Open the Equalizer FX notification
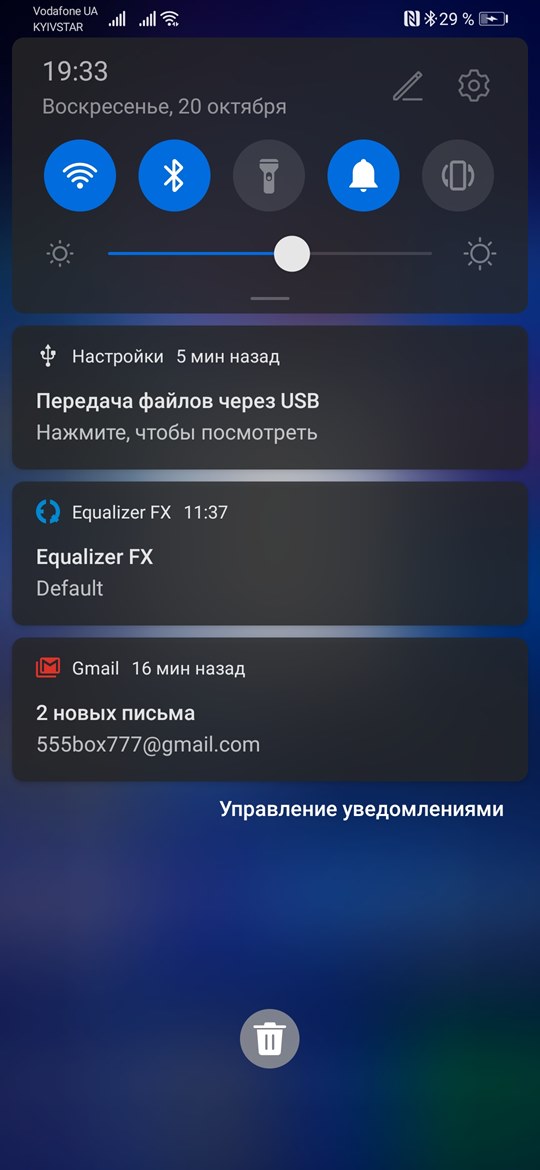This screenshot has width=540, height=1170. [x=270, y=553]
